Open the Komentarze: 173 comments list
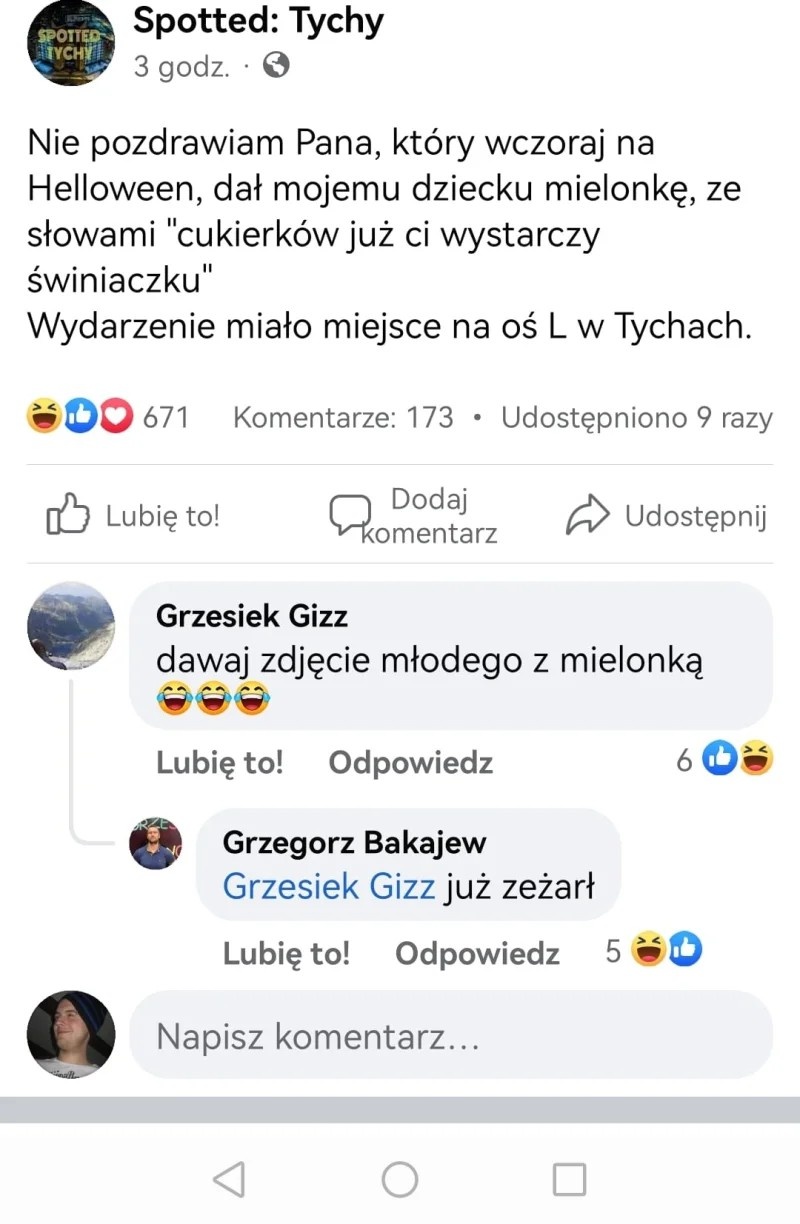Screen dimensions: 800x1224 point(343,417)
